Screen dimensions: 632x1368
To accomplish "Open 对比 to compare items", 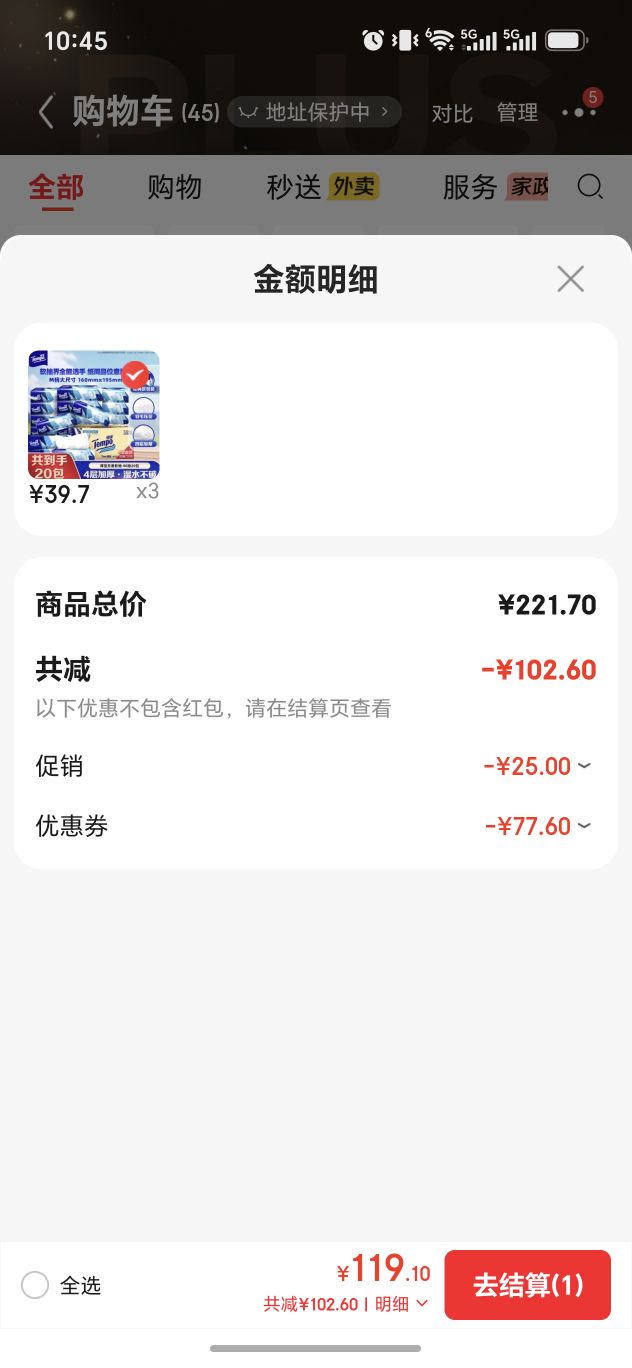I will point(452,113).
